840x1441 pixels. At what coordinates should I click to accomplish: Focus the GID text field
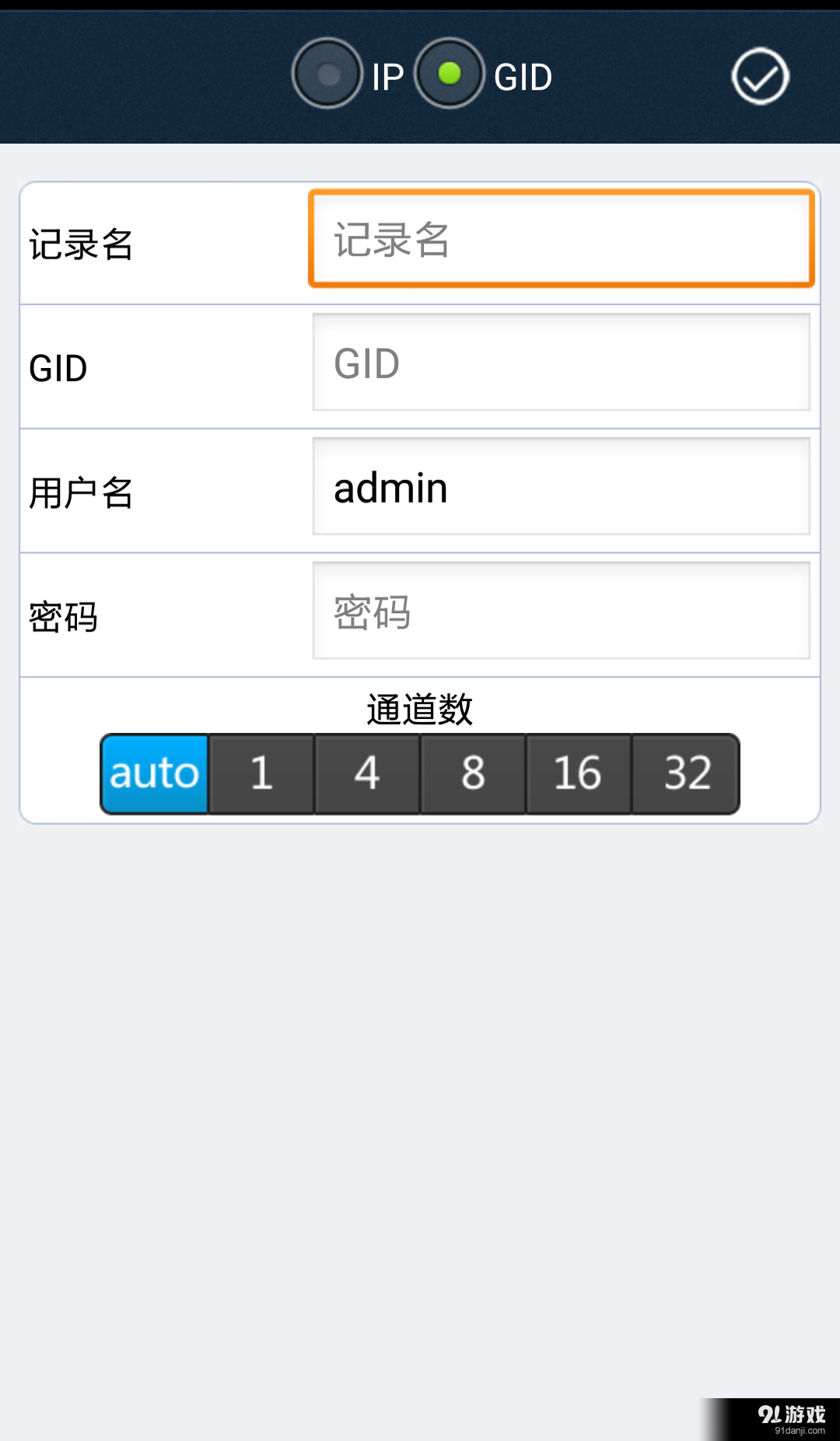561,363
